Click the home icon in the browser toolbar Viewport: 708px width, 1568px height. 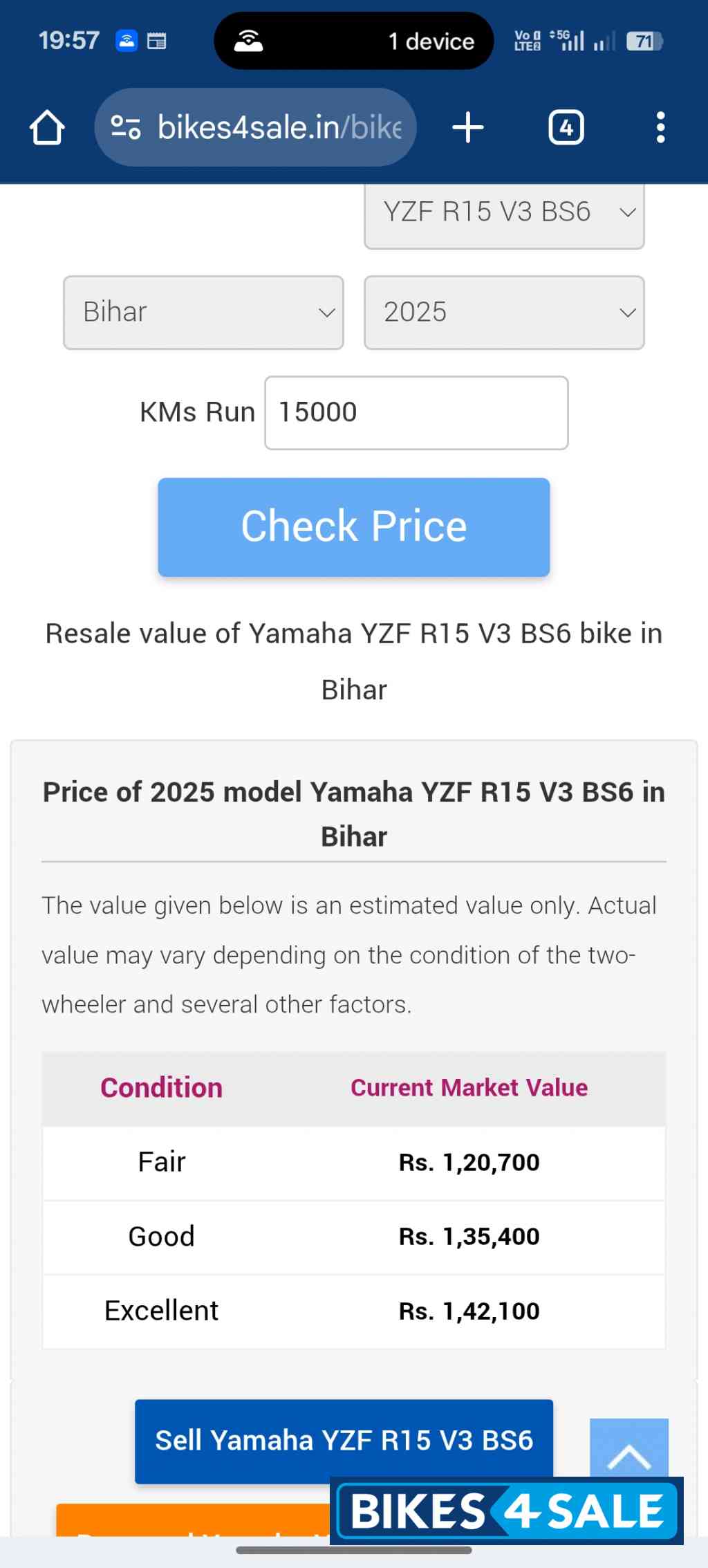click(x=46, y=127)
